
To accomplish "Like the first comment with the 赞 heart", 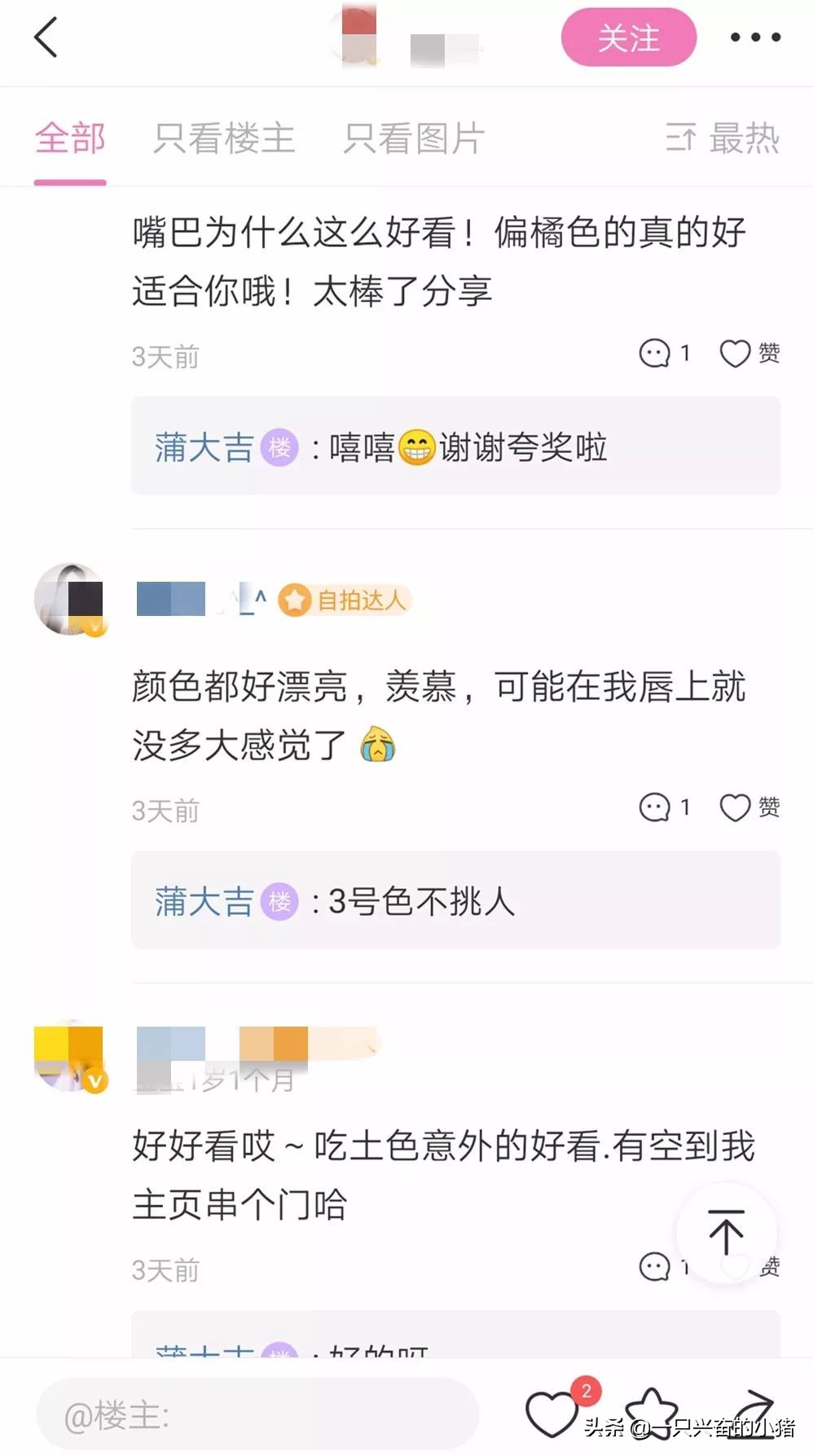I will (737, 352).
